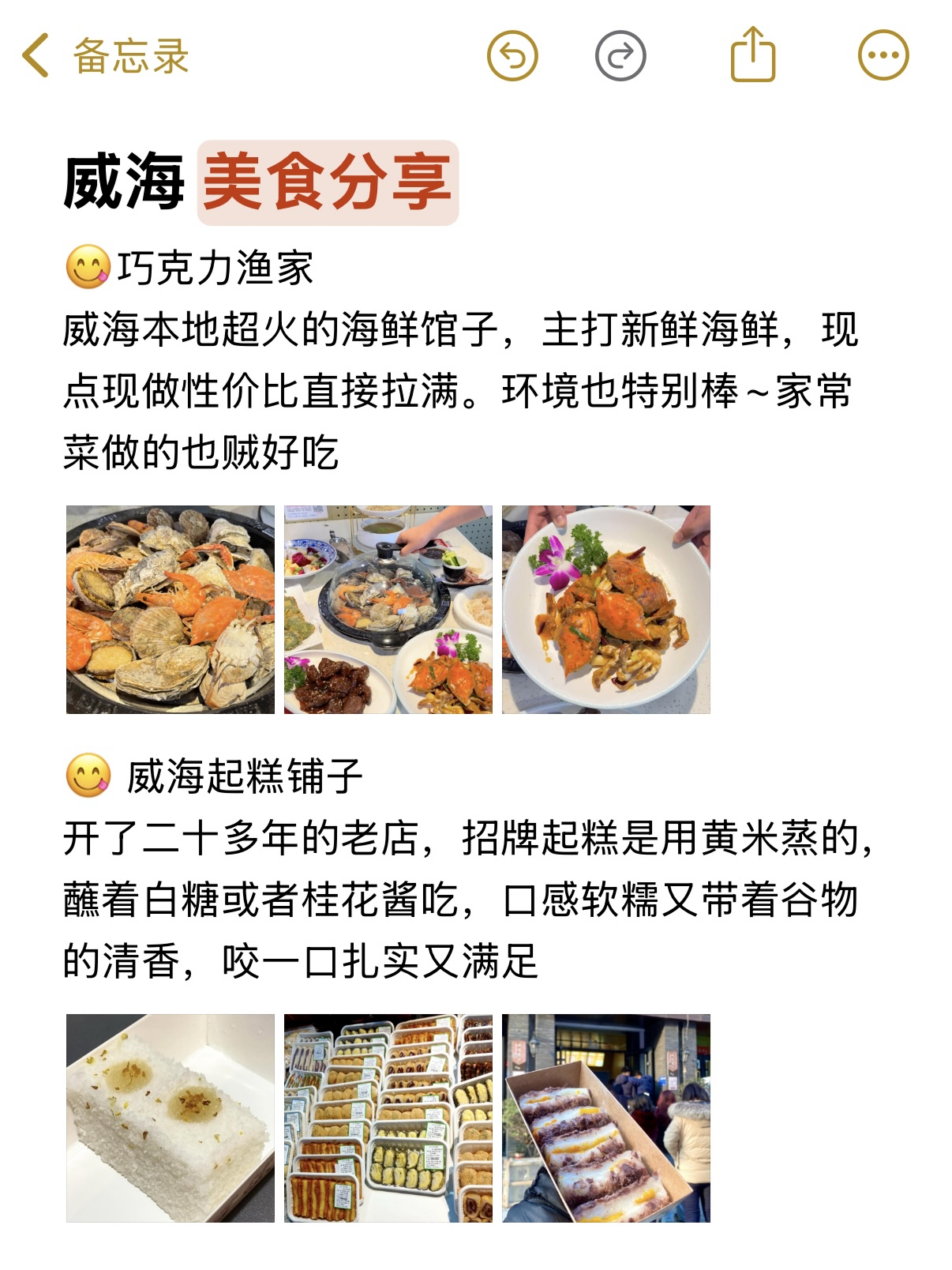Open the more options menu

tap(883, 56)
